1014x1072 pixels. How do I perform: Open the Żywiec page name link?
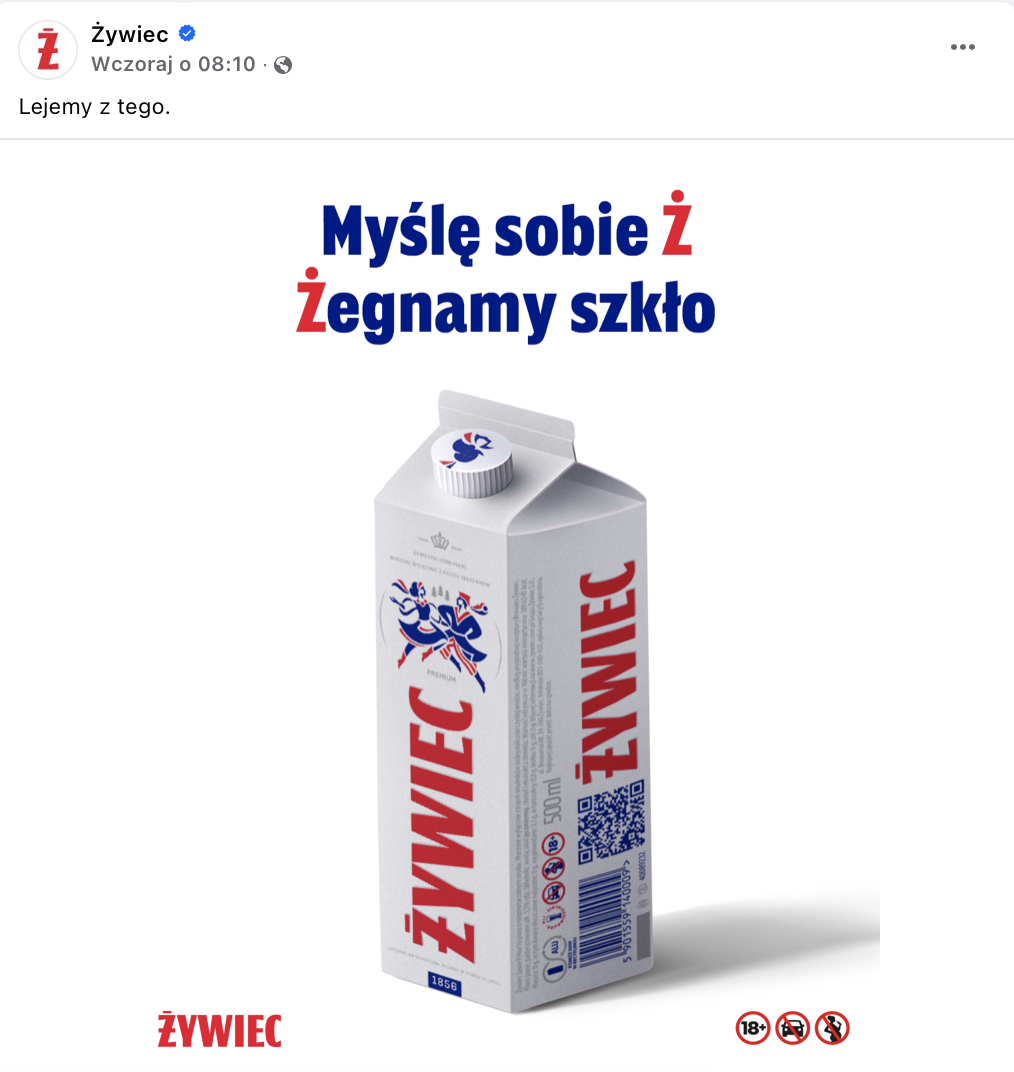[130, 34]
